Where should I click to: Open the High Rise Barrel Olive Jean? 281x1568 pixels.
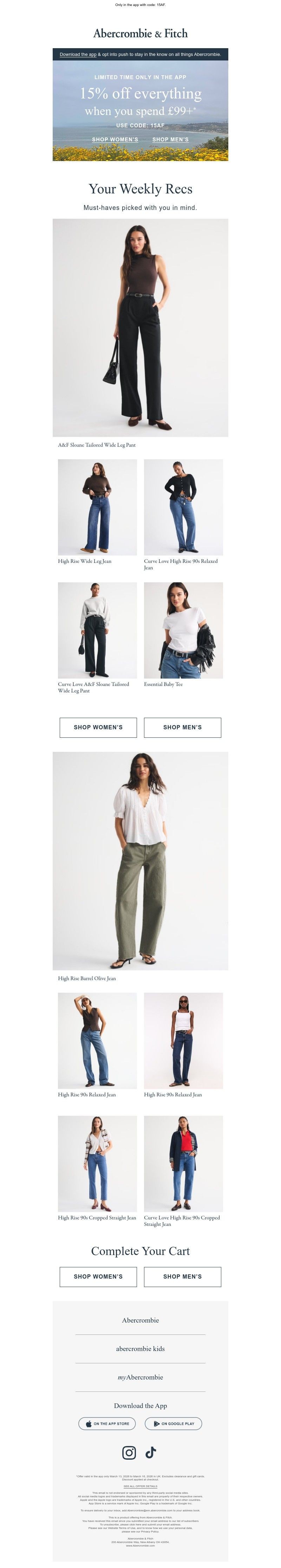(140, 861)
